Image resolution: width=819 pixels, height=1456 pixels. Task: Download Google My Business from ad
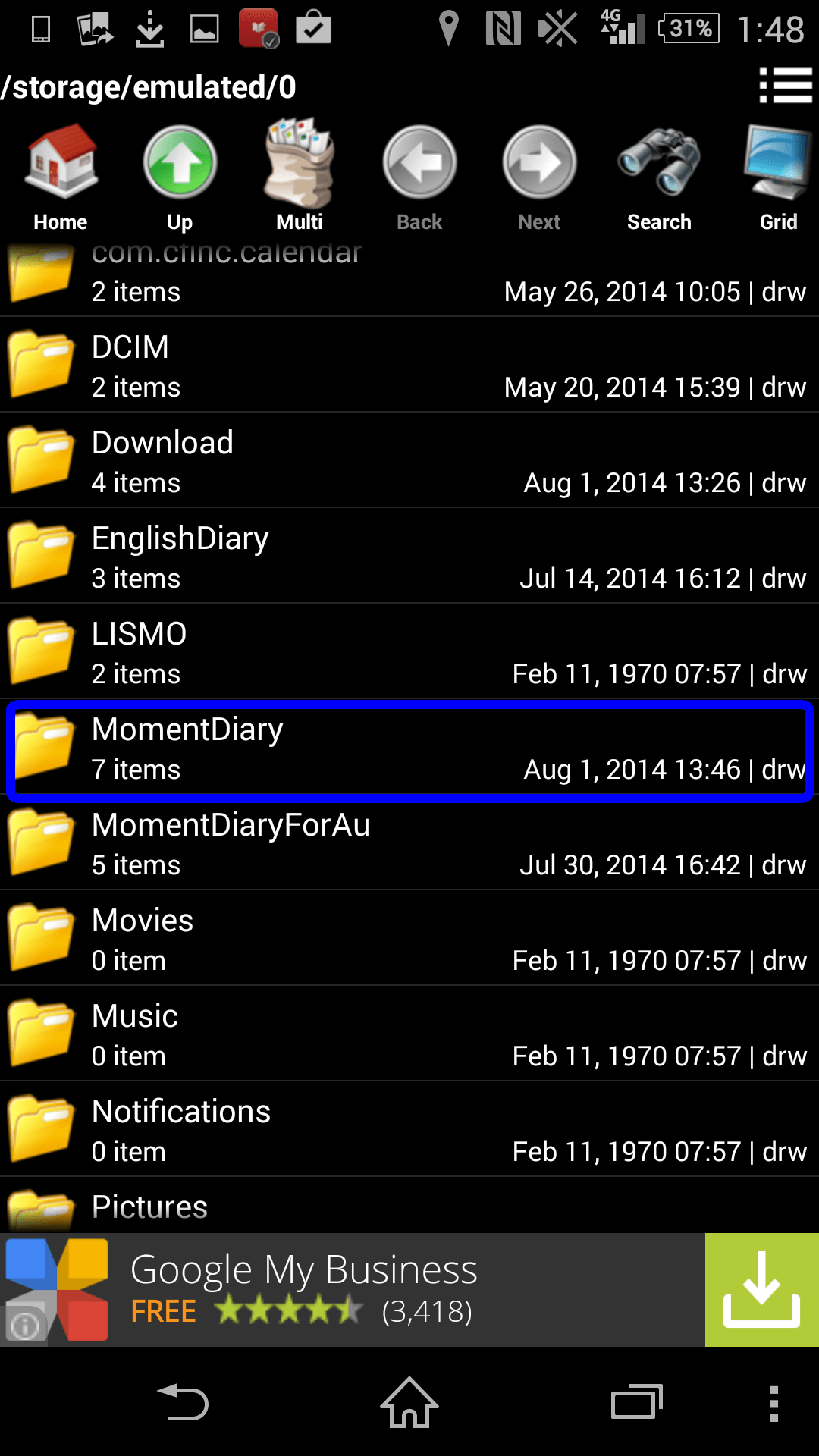tap(761, 1290)
